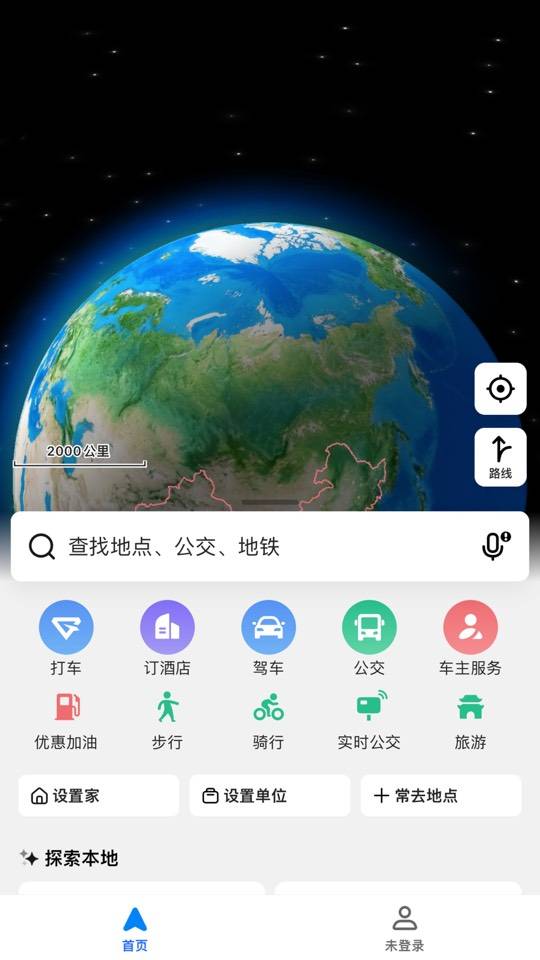Open 订酒店 hotel booking
Screen dimensions: 540x960
coord(167,638)
